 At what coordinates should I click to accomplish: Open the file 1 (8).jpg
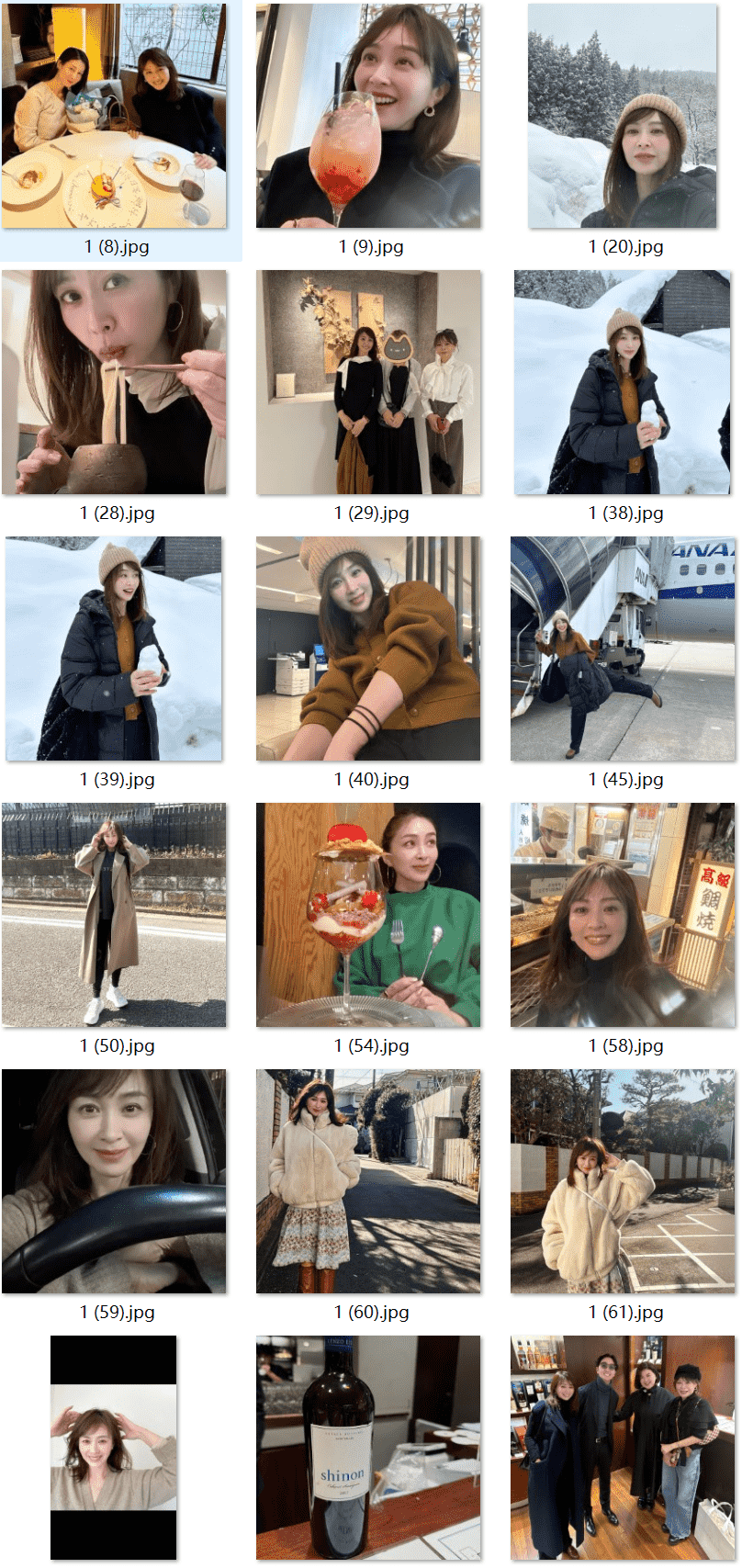114,116
